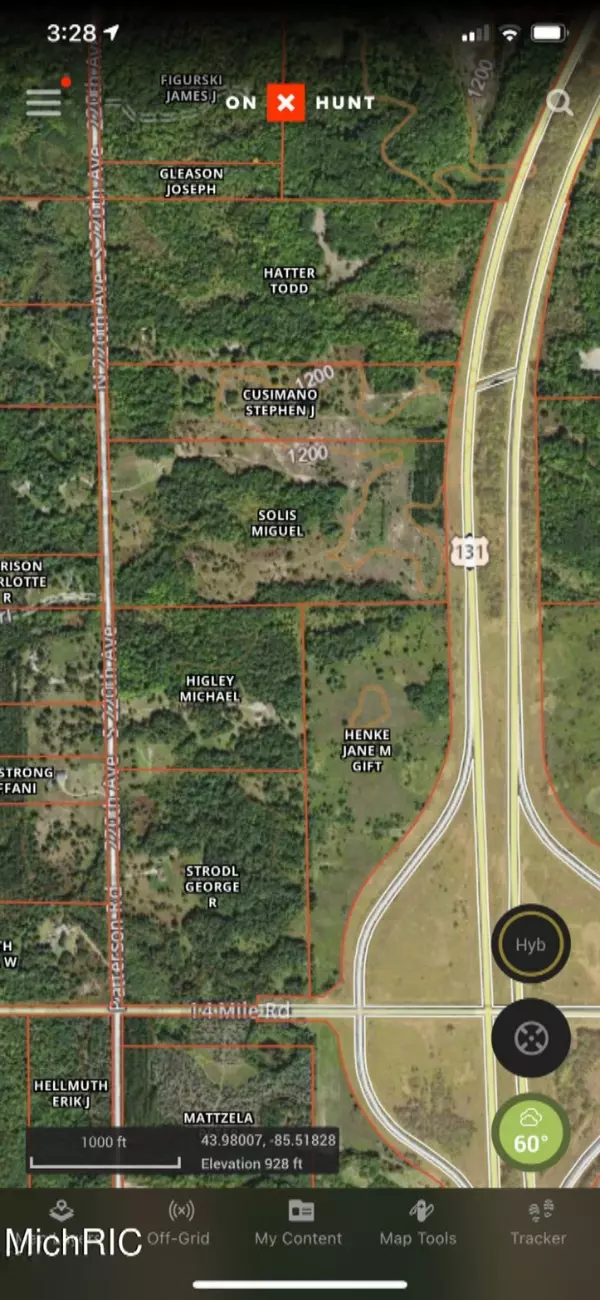The image size is (600, 1300).
Task: Select the Map Layers tab
Action: (x=62, y=1224)
